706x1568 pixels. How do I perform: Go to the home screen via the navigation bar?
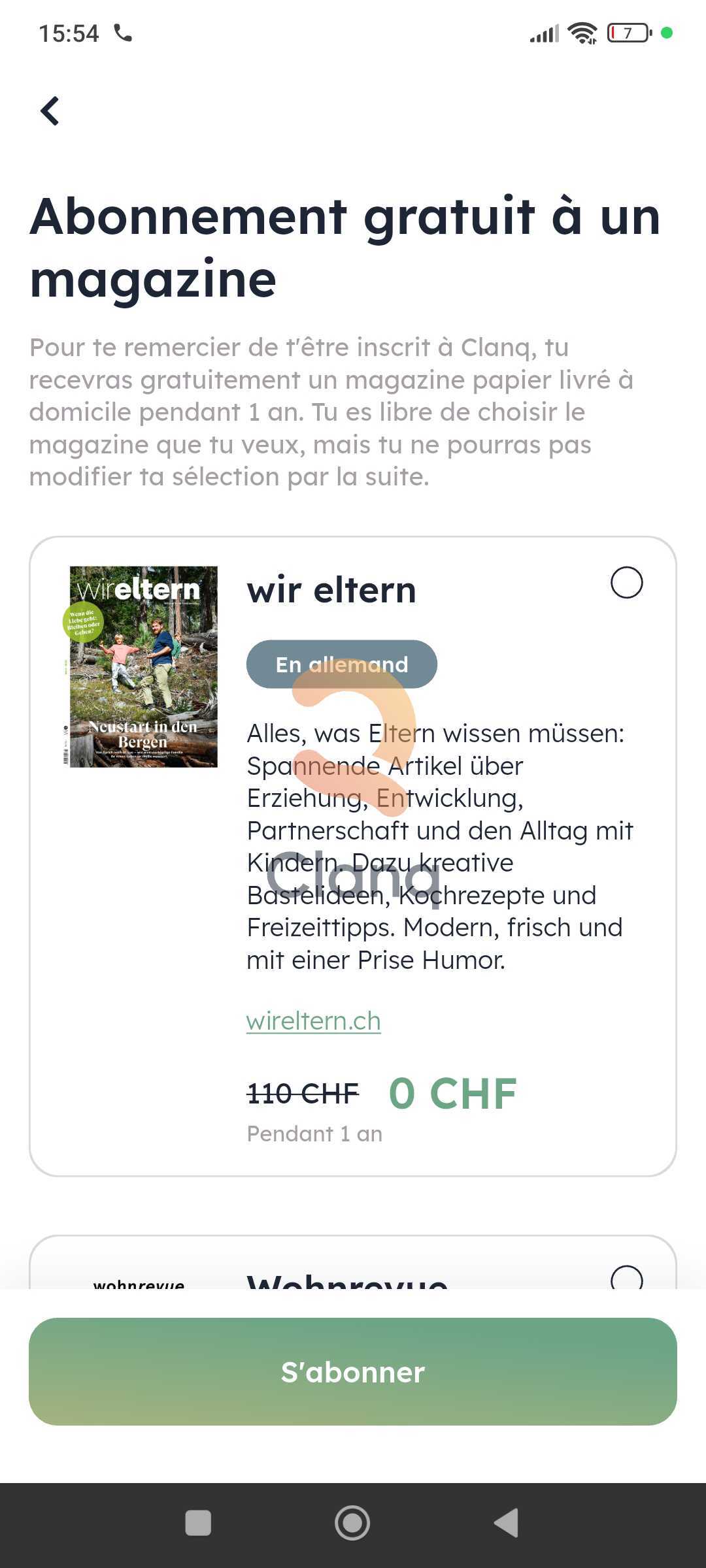pos(352,1523)
